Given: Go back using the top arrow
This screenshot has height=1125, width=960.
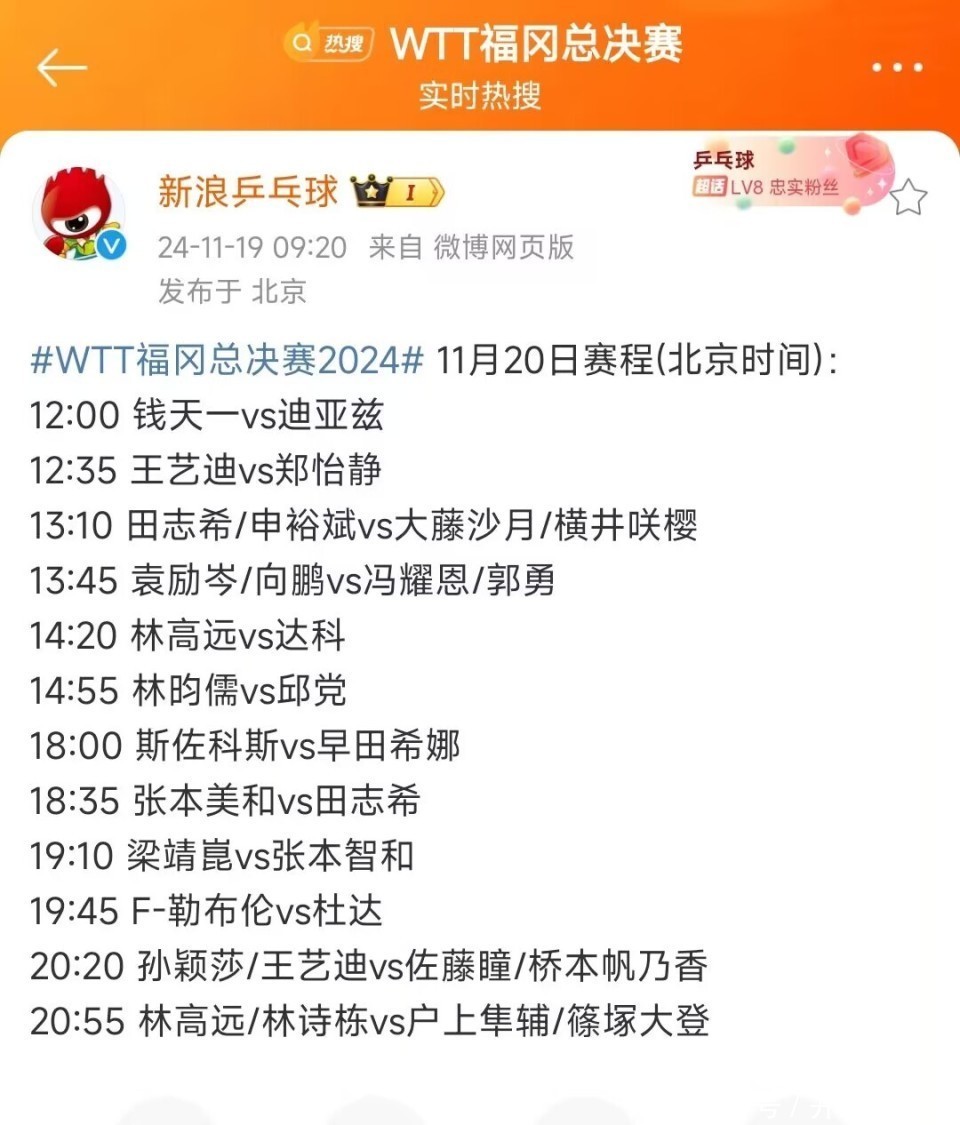Looking at the screenshot, I should [x=62, y=67].
